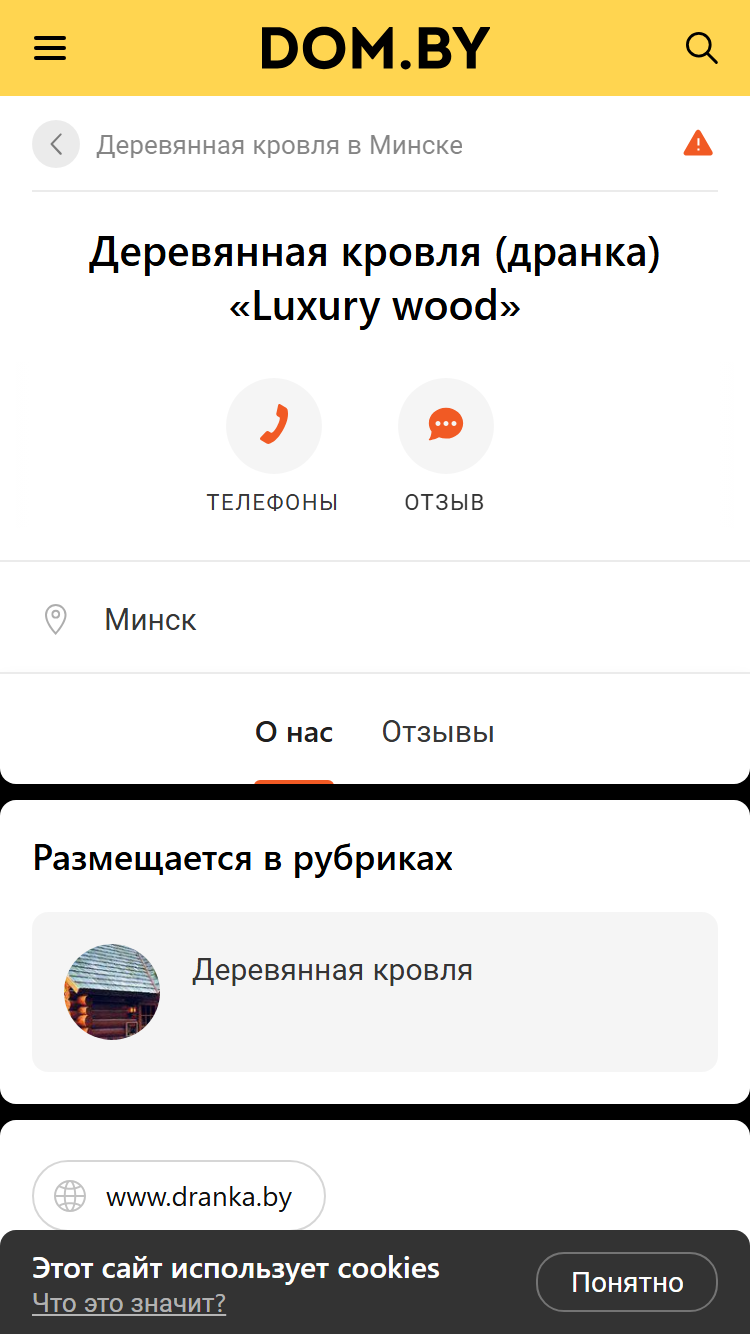750x1334 pixels.
Task: Accept cookies with the Понятно button
Action: pos(627,1282)
